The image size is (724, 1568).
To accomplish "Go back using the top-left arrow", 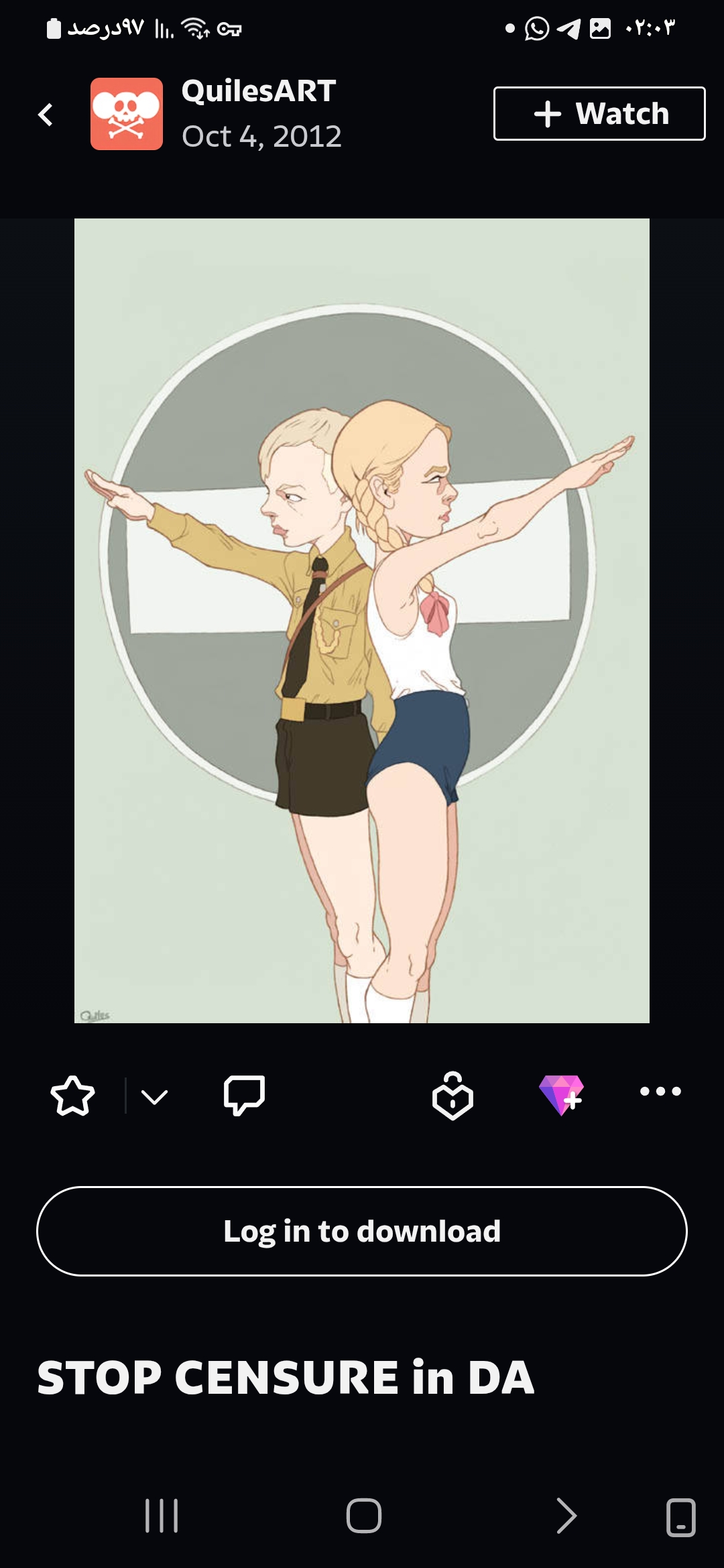I will [46, 115].
